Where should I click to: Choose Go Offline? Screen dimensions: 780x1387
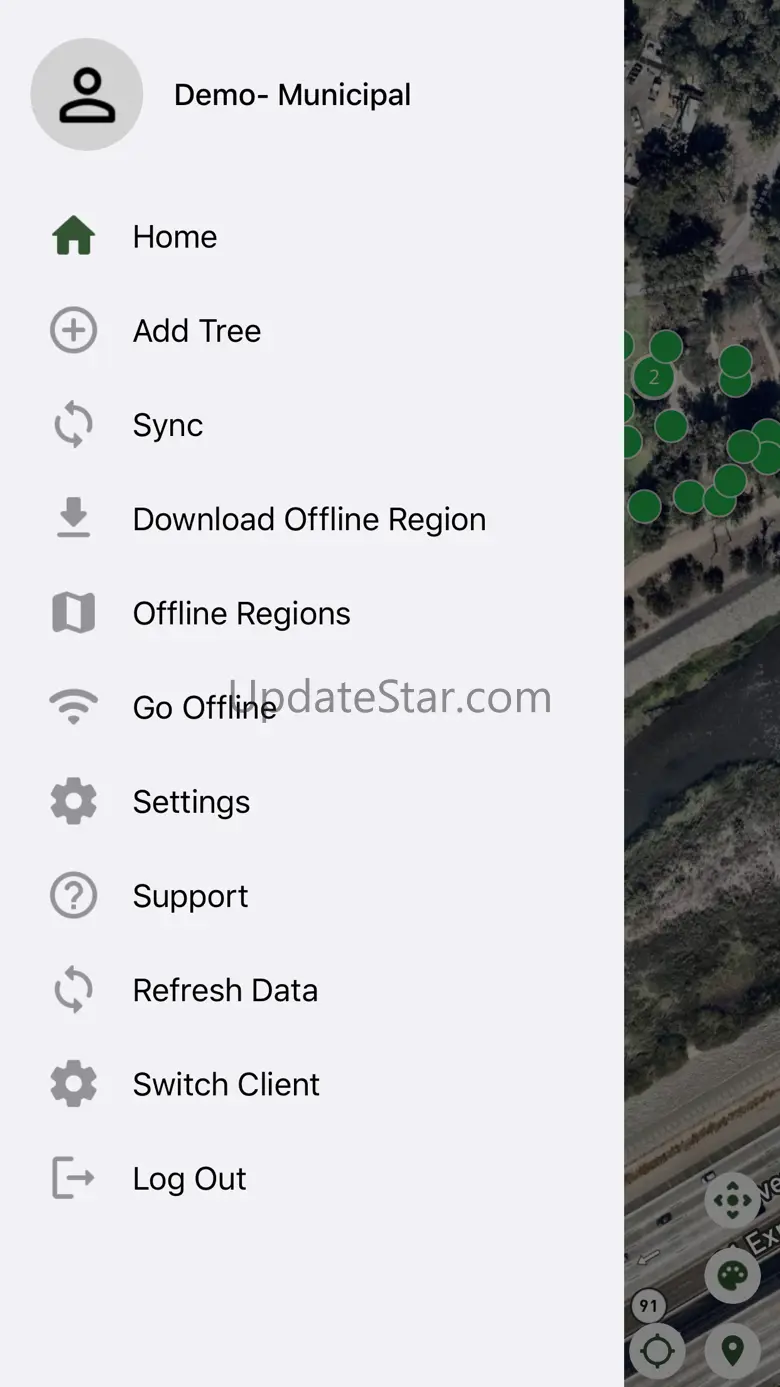click(x=204, y=707)
